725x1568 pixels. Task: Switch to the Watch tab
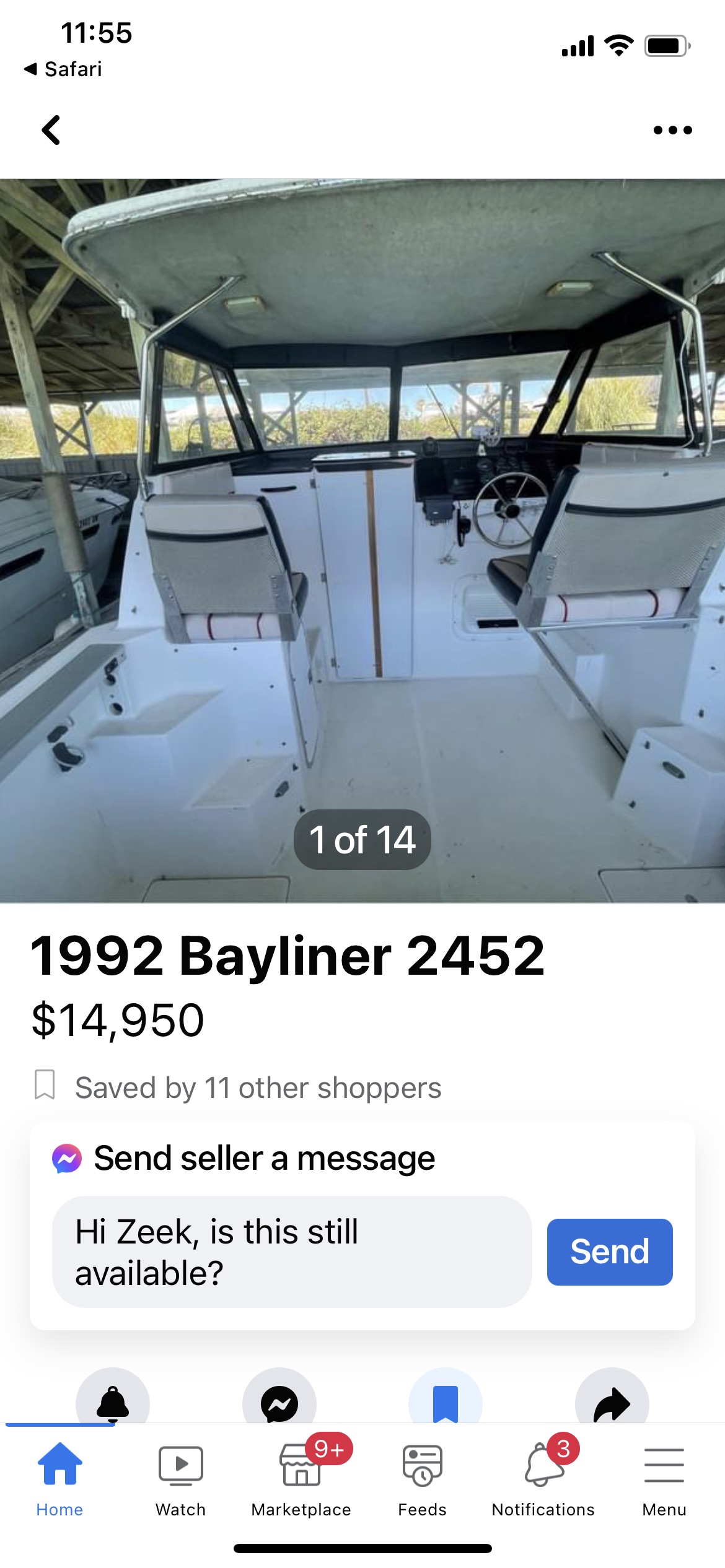[180, 1478]
